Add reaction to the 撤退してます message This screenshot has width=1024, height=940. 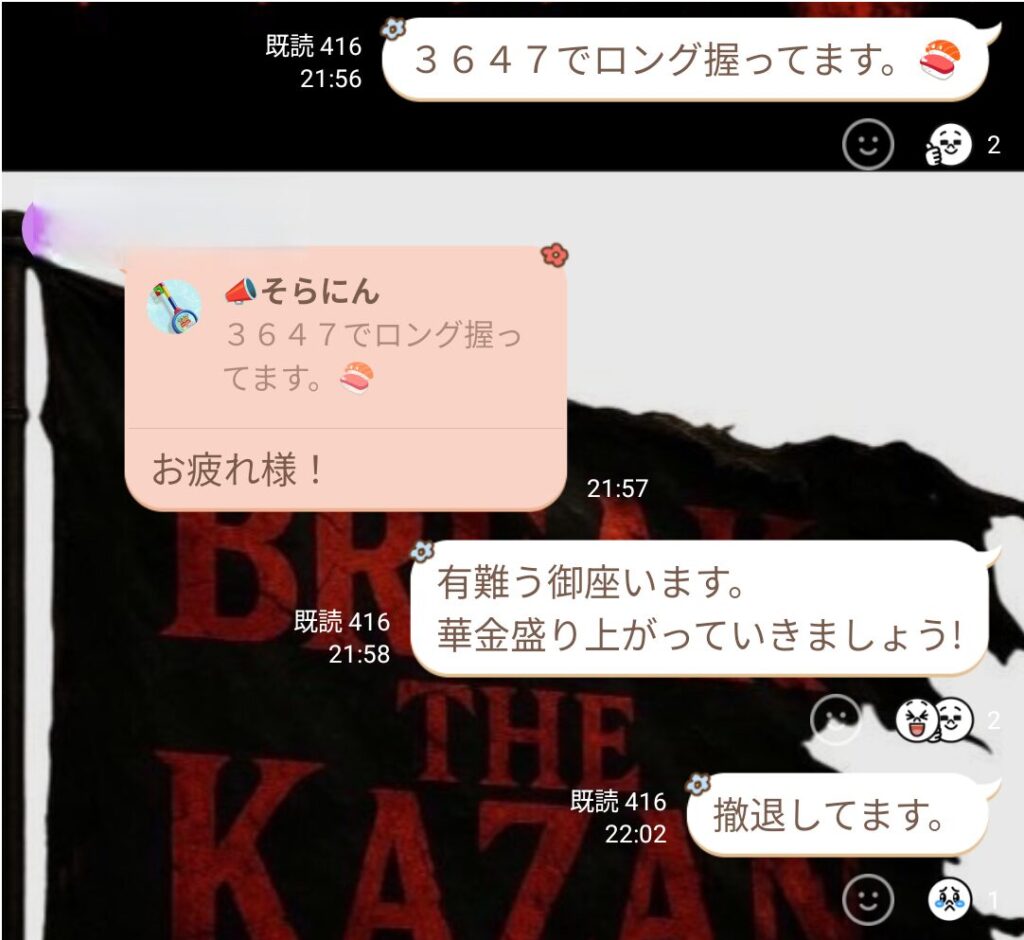pyautogui.click(x=867, y=900)
